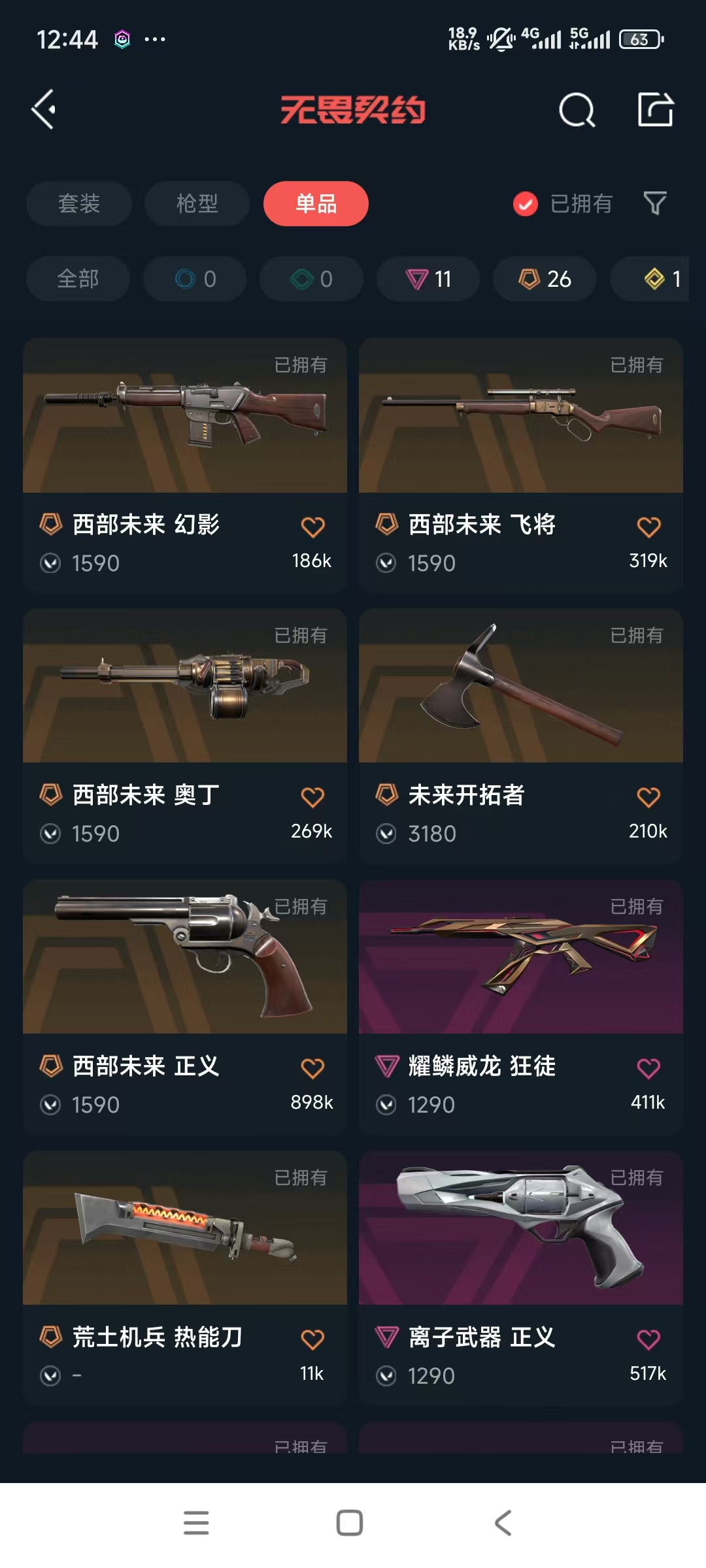Switch to the 套装 tab
The width and height of the screenshot is (706, 1568).
tap(79, 204)
